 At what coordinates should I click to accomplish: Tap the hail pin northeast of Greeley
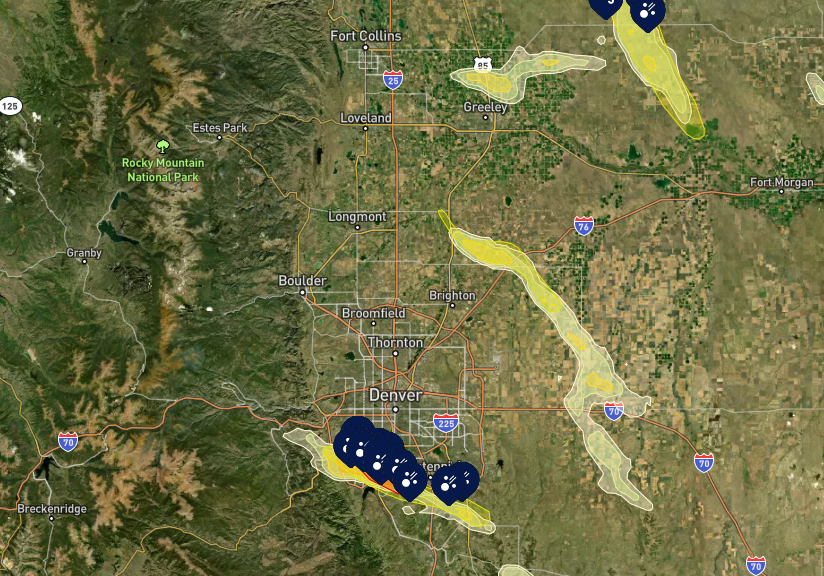[x=647, y=12]
